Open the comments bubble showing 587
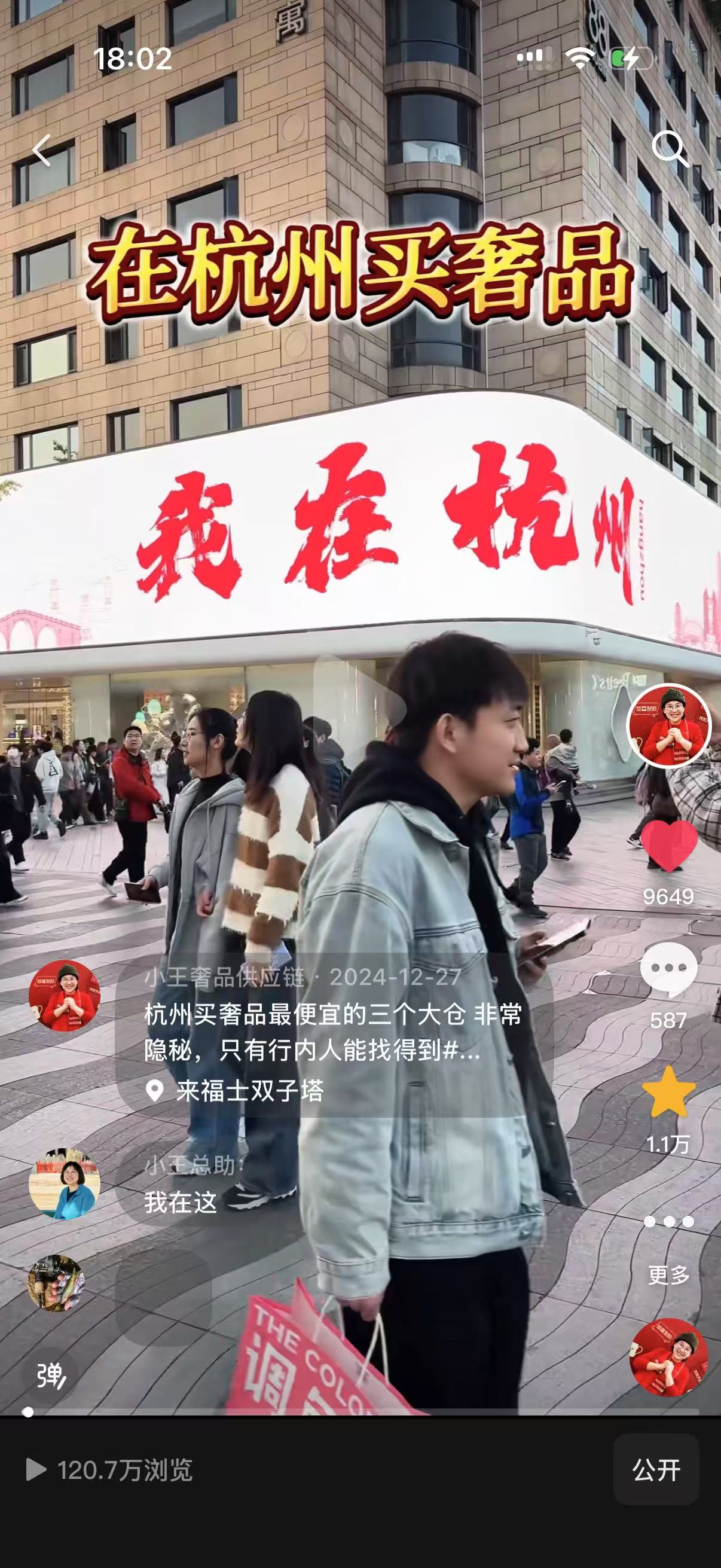Image resolution: width=721 pixels, height=1568 pixels. tap(668, 969)
